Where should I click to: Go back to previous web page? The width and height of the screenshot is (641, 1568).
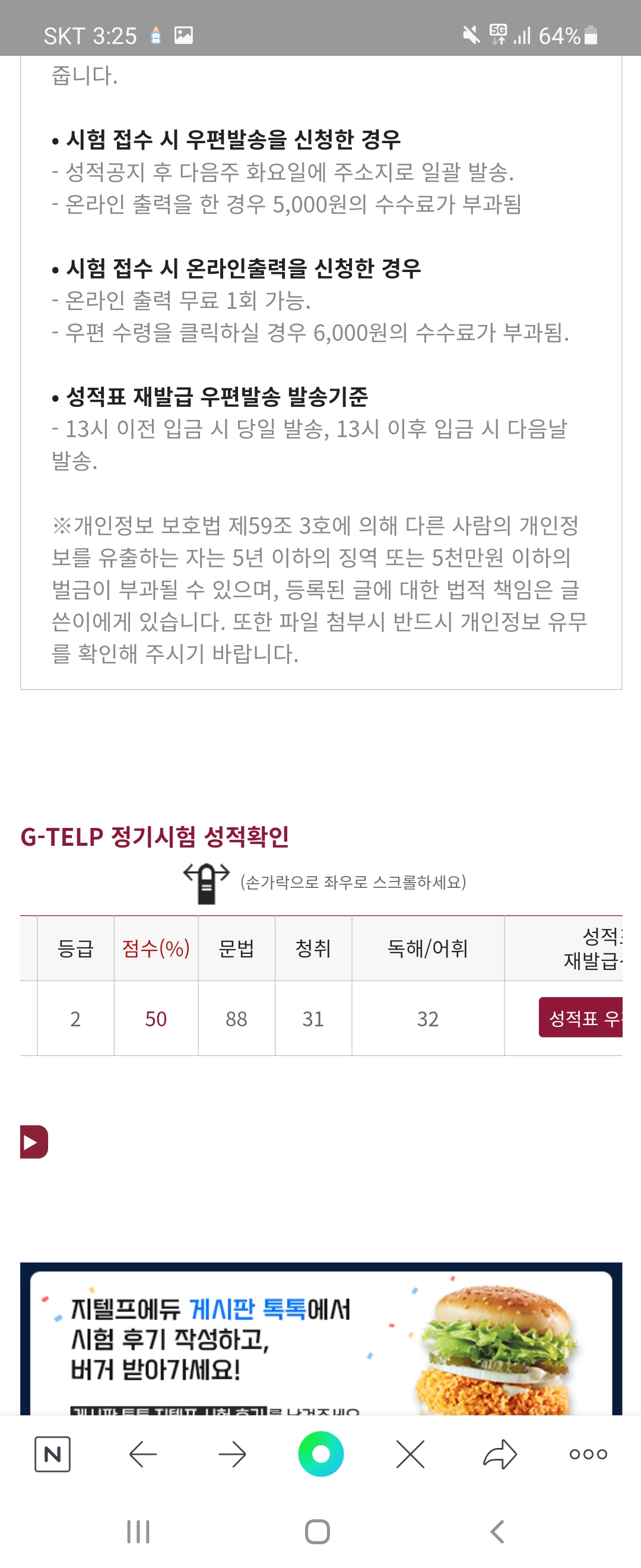144,1454
